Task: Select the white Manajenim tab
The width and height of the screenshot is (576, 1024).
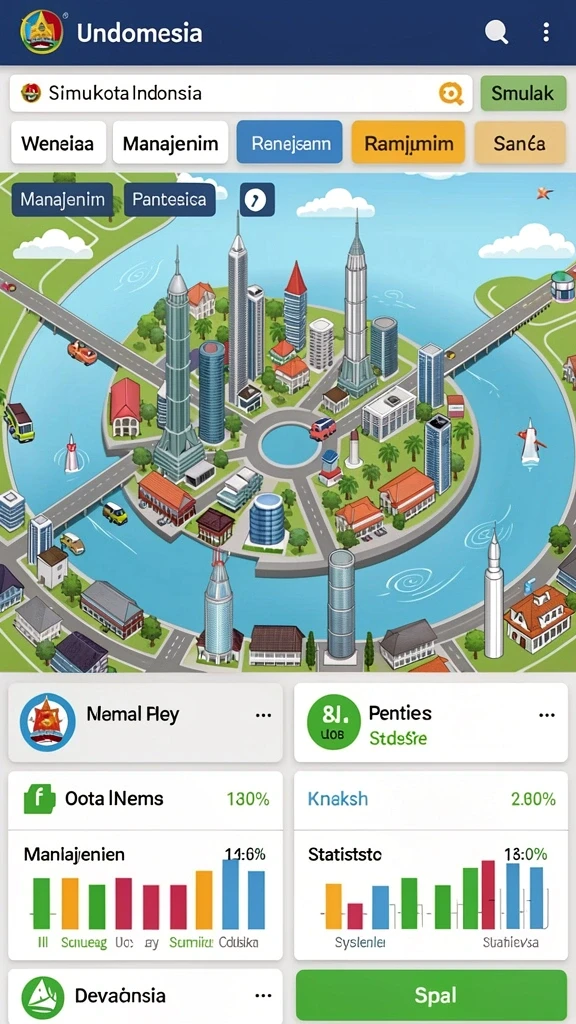Action: (170, 142)
